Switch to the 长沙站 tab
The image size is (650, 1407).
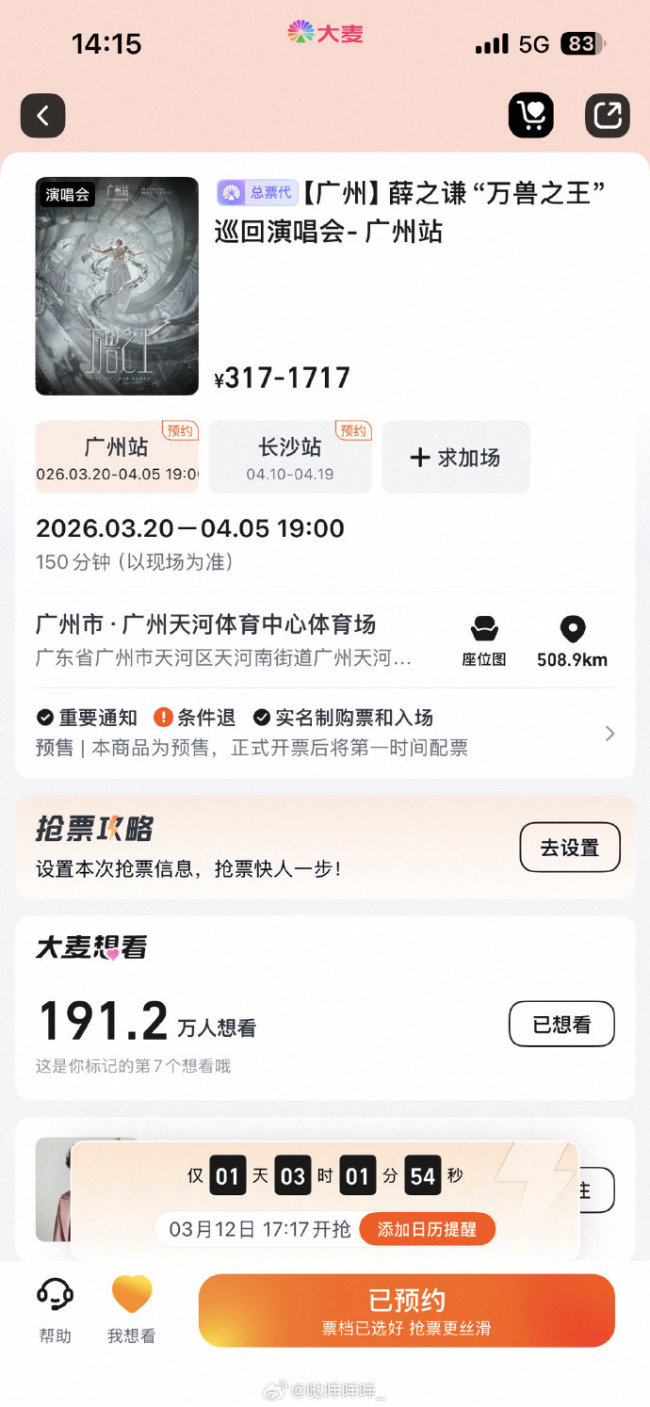290,457
